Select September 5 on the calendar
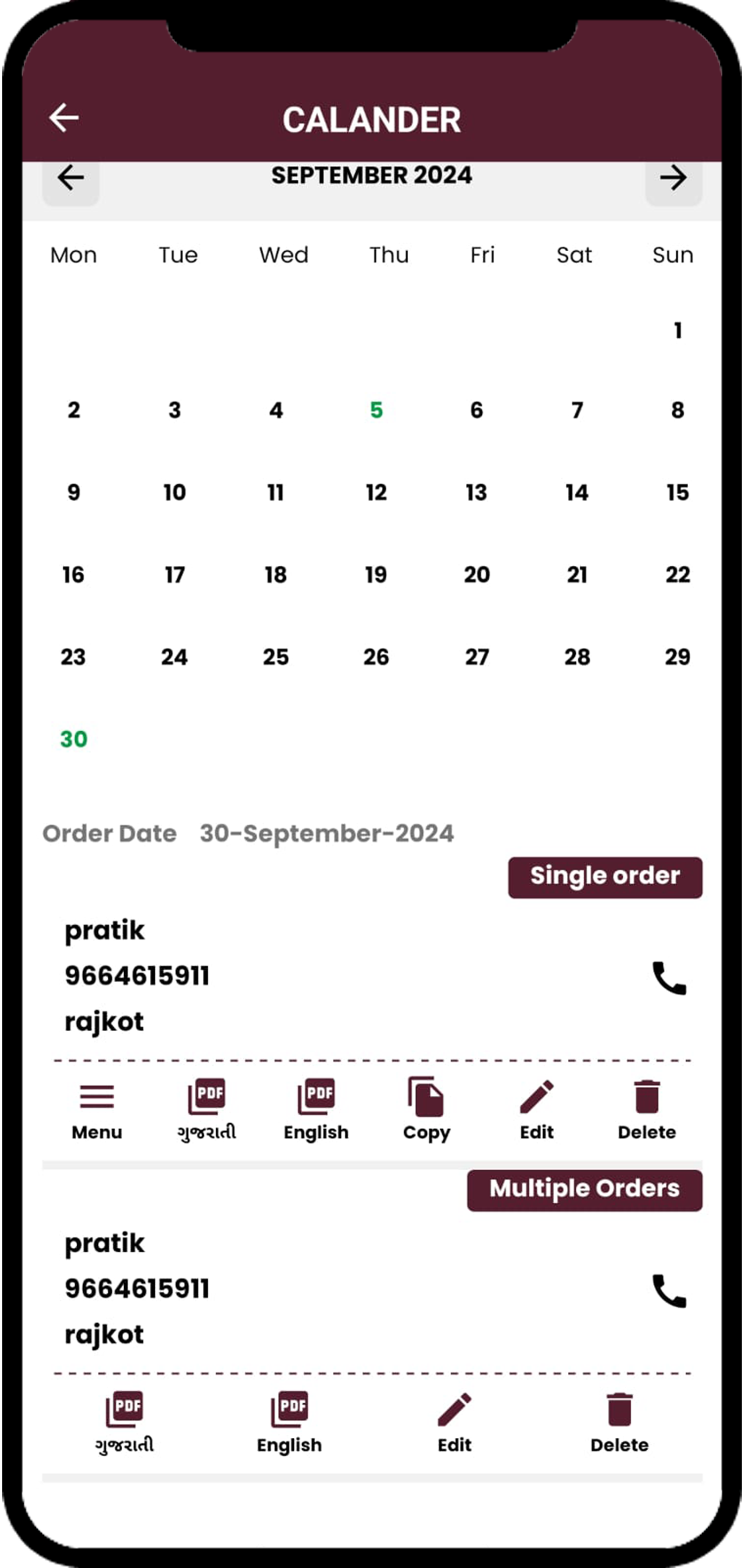The height and width of the screenshot is (1568, 744). coord(376,410)
